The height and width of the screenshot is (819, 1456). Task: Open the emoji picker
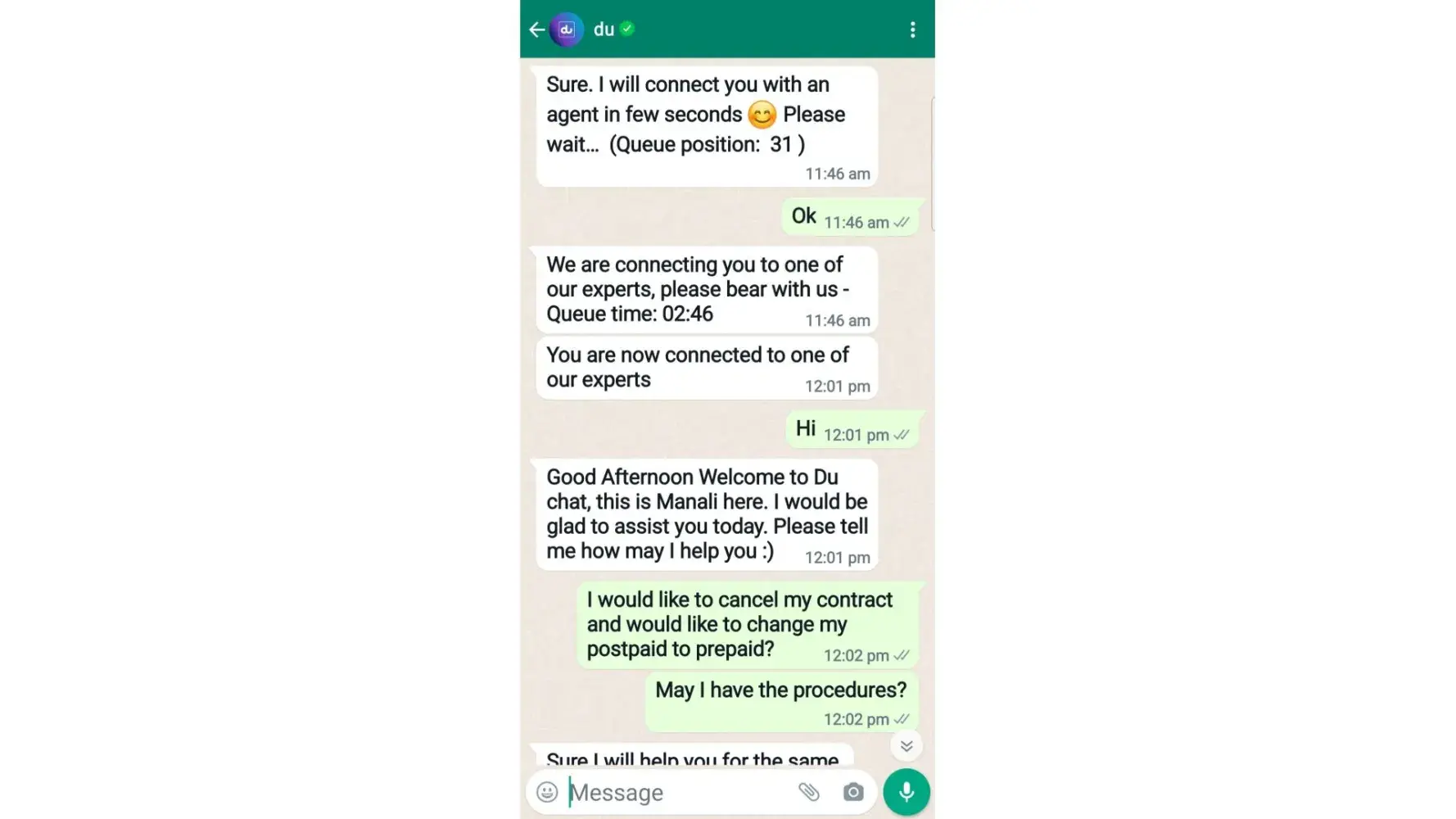click(547, 792)
